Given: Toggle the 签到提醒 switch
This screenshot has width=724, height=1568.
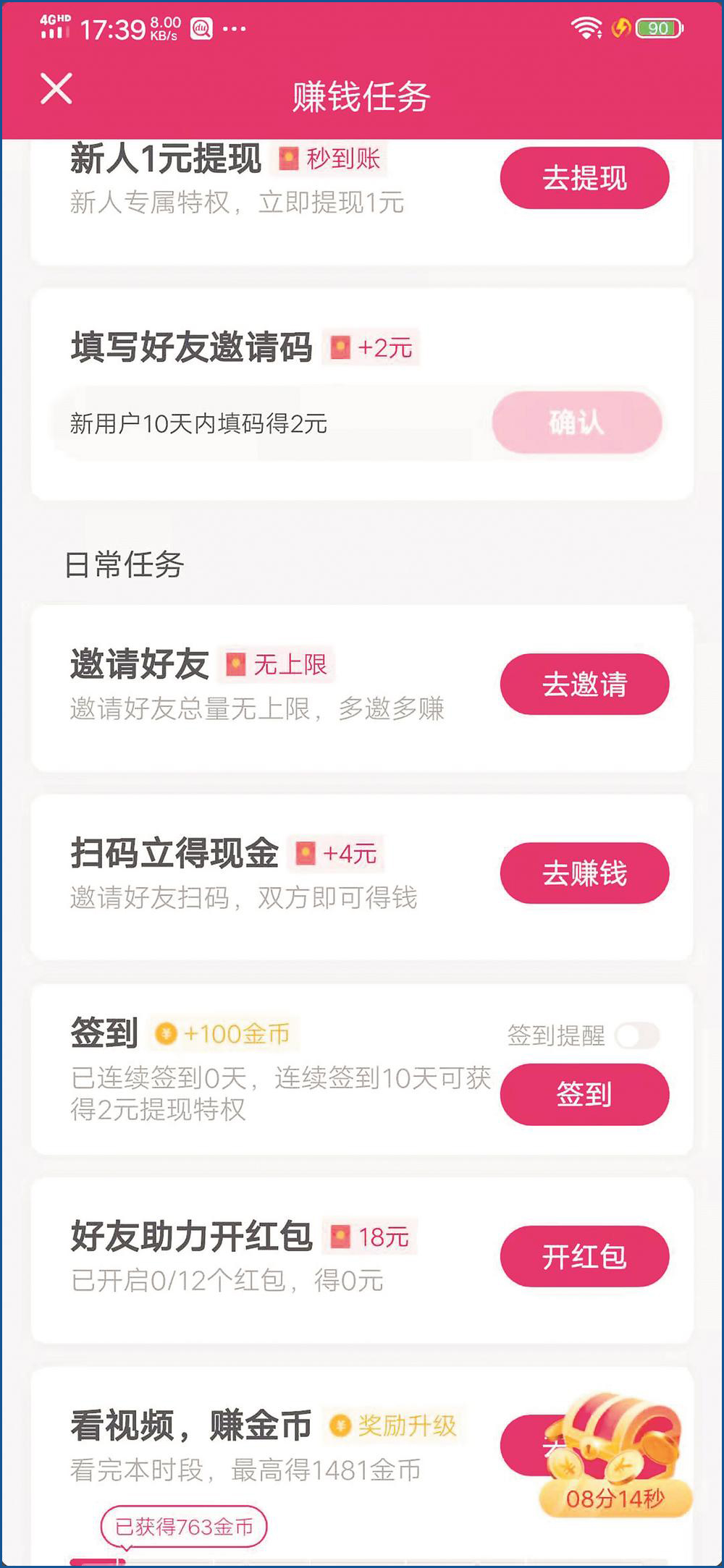Looking at the screenshot, I should [637, 1036].
